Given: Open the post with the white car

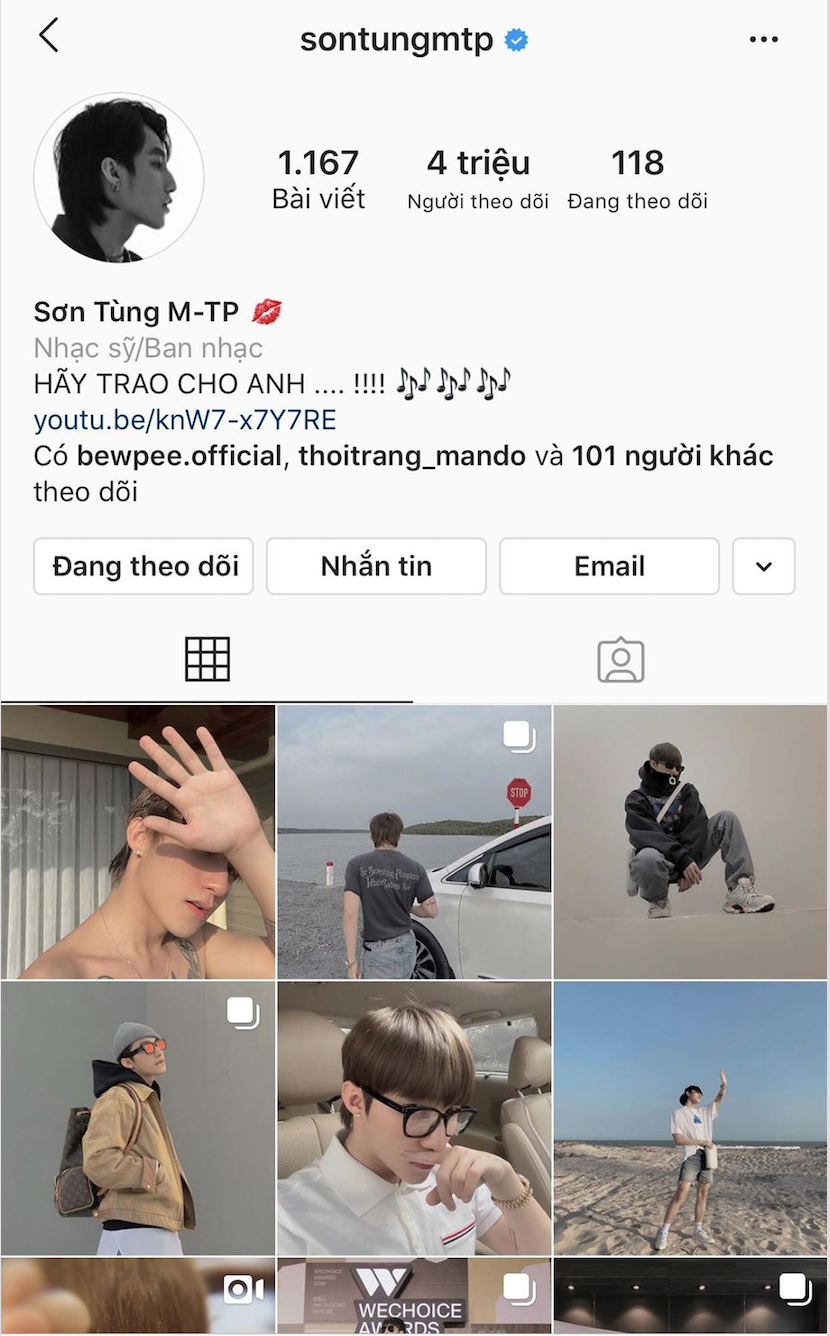Looking at the screenshot, I should click(414, 842).
